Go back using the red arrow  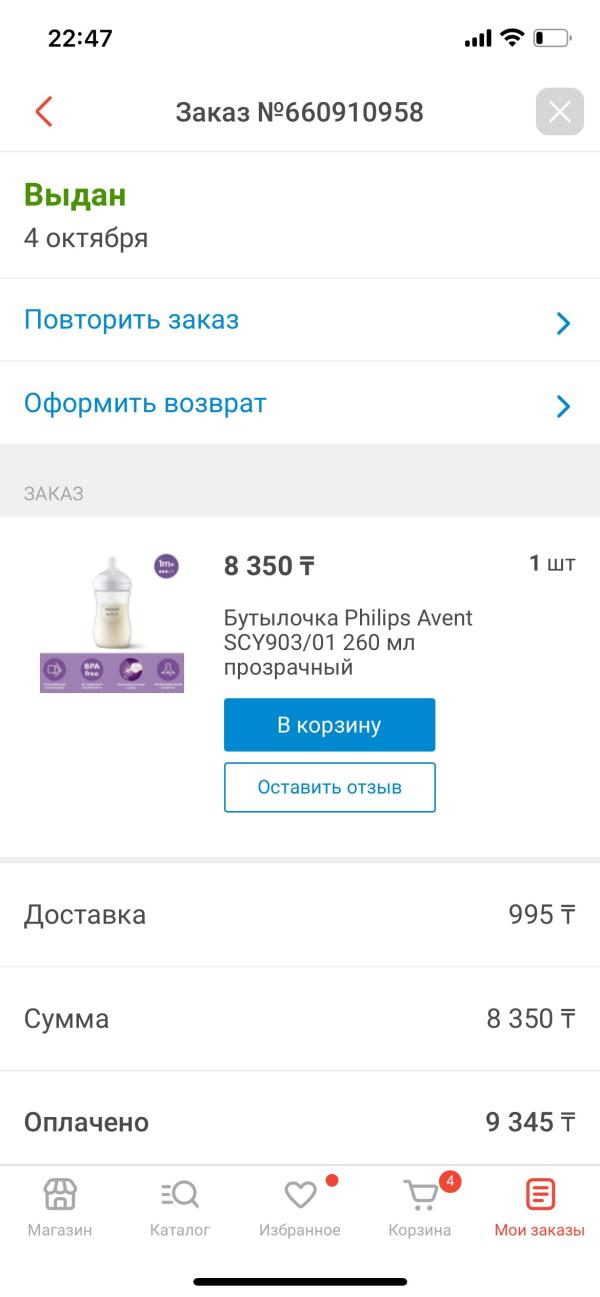[x=43, y=112]
